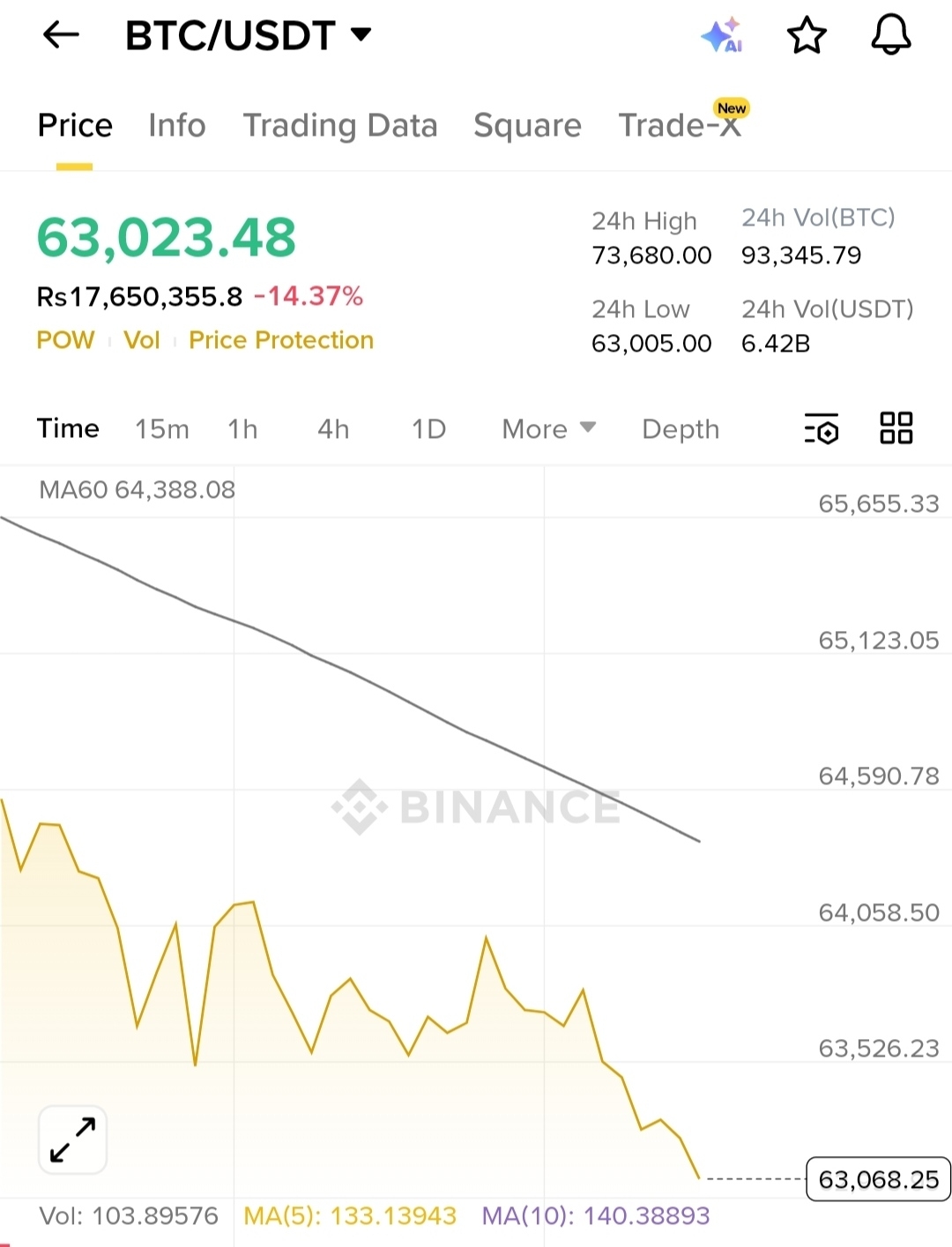Open the Trade-X tab

679,125
